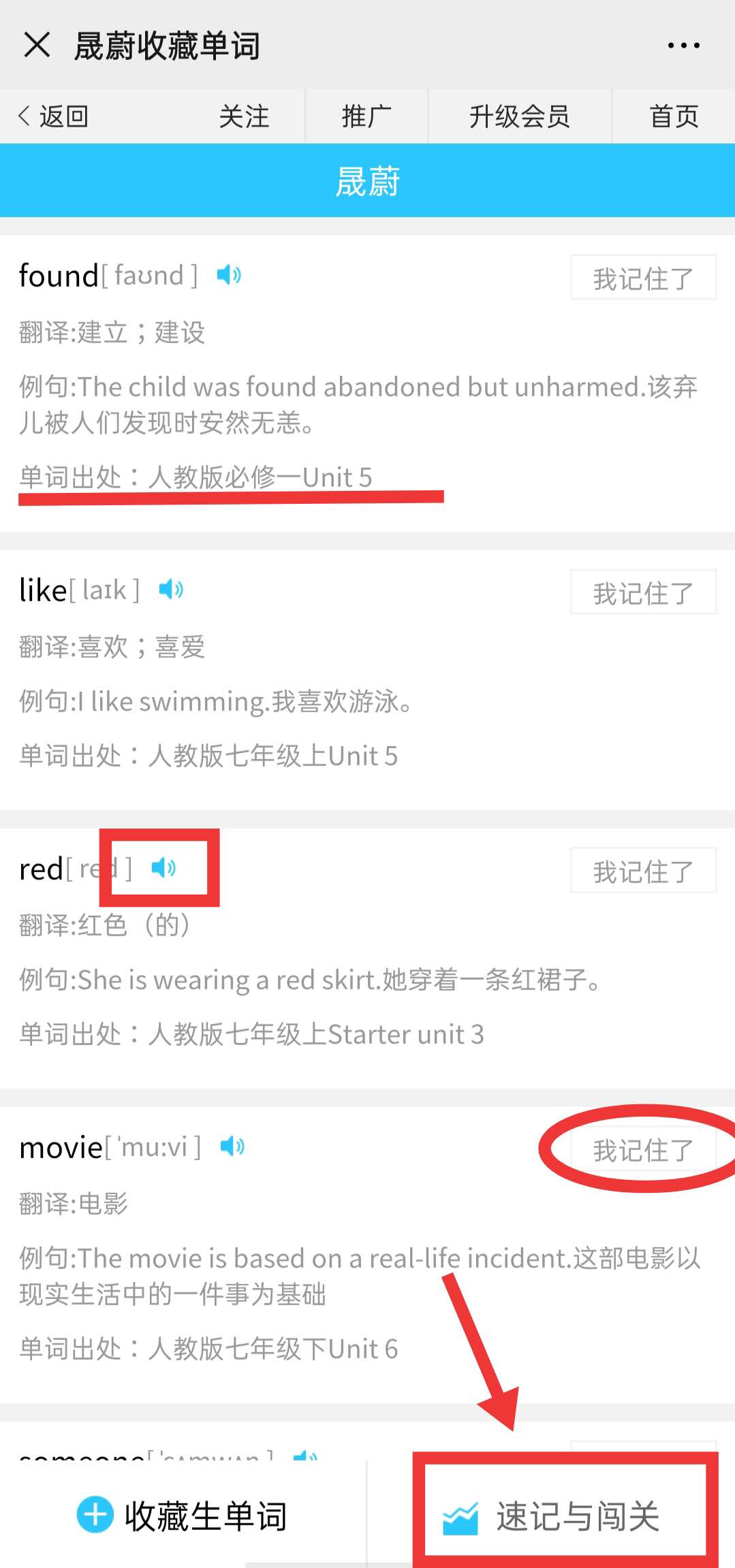Tap 我记住了 for the word "like"

click(643, 592)
